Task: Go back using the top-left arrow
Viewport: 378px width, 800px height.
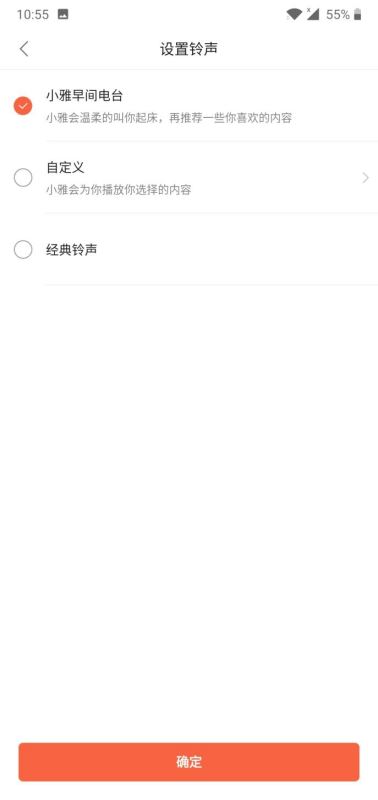Action: click(24, 49)
